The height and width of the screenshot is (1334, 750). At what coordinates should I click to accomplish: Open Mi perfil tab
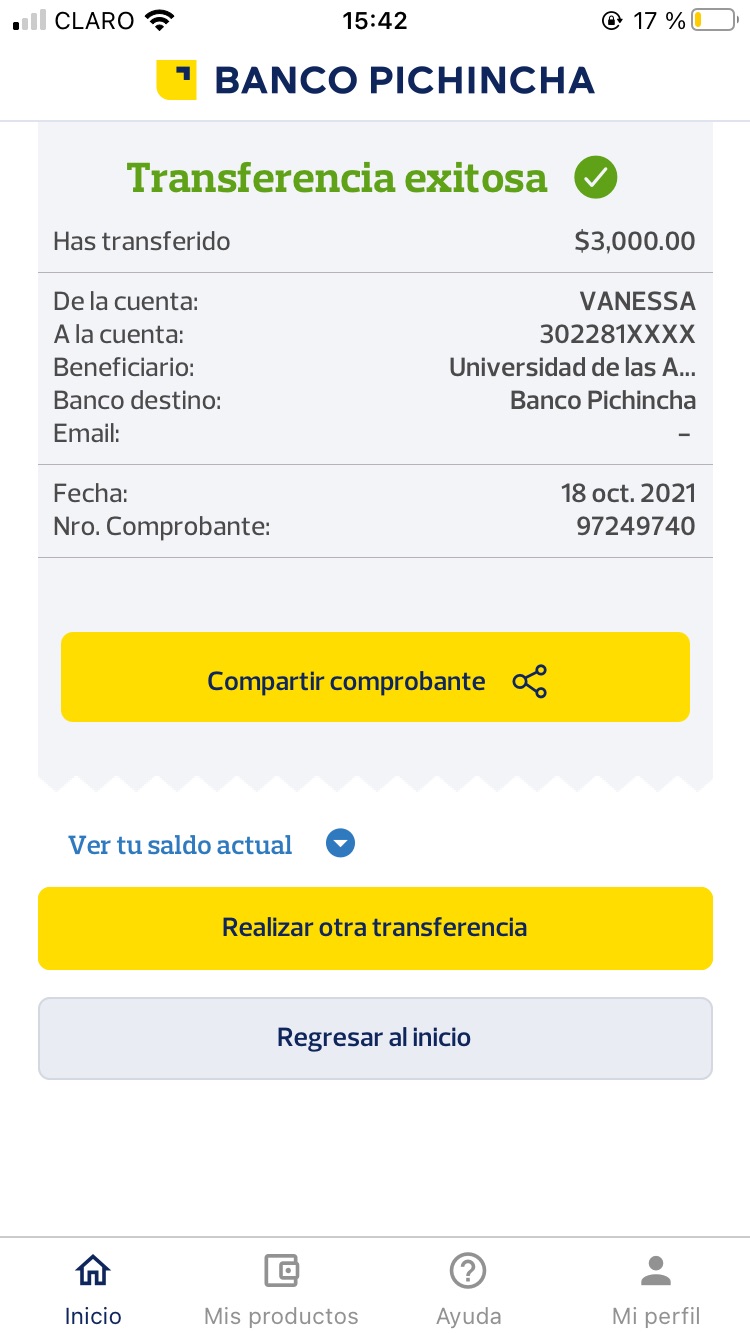[x=656, y=1289]
